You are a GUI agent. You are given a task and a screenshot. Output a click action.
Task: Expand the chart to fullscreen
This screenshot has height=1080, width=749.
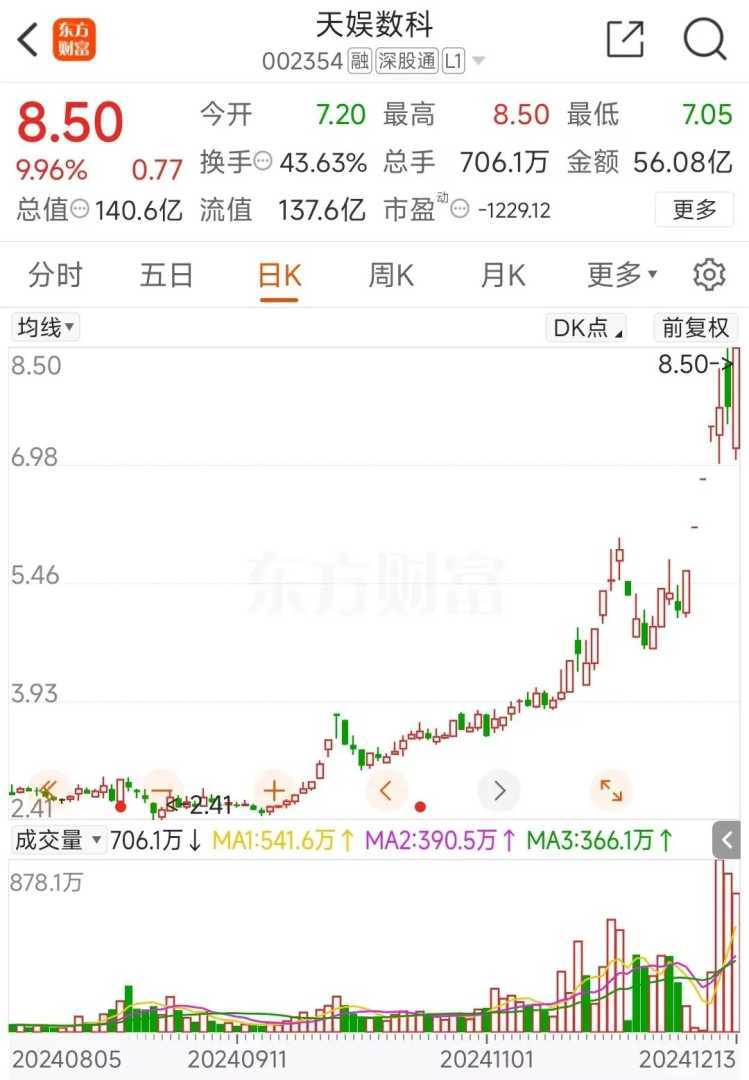click(x=611, y=791)
